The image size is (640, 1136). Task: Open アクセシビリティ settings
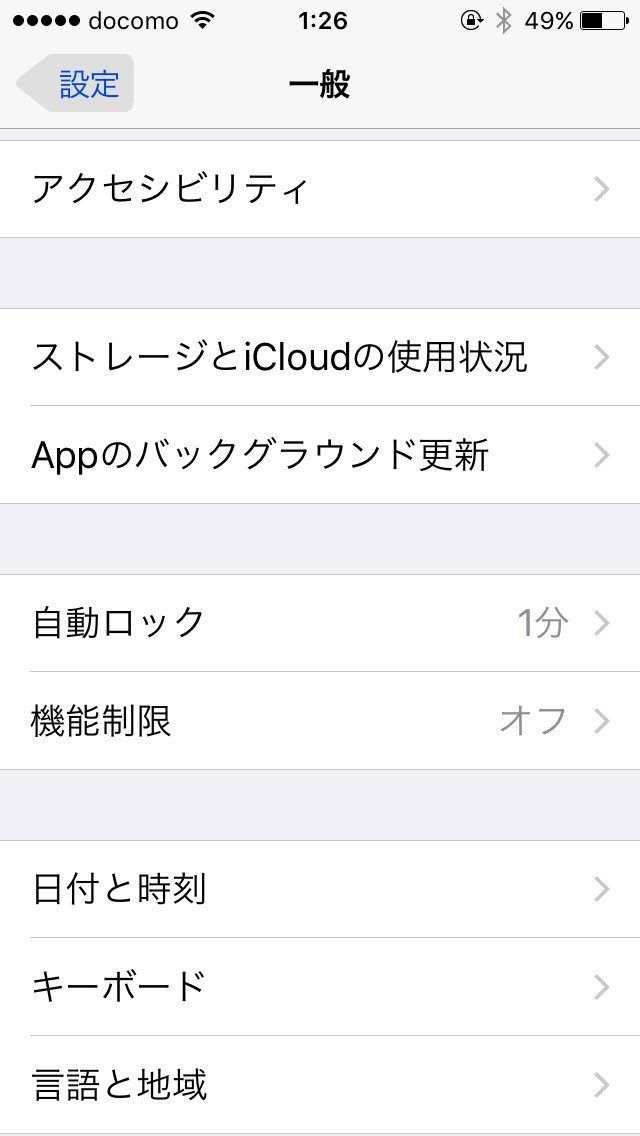click(320, 189)
